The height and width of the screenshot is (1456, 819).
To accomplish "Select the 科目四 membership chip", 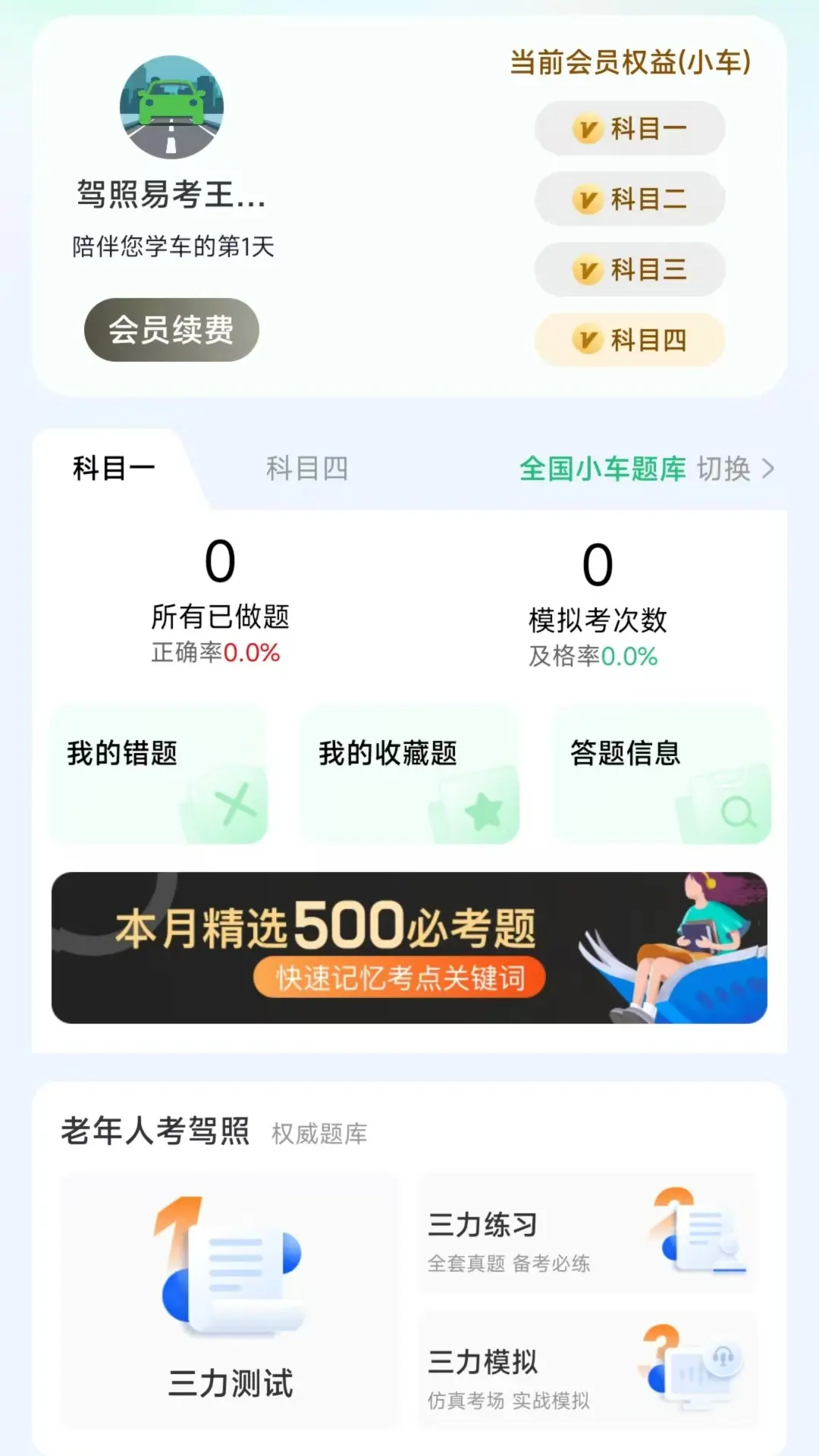I will click(x=629, y=340).
